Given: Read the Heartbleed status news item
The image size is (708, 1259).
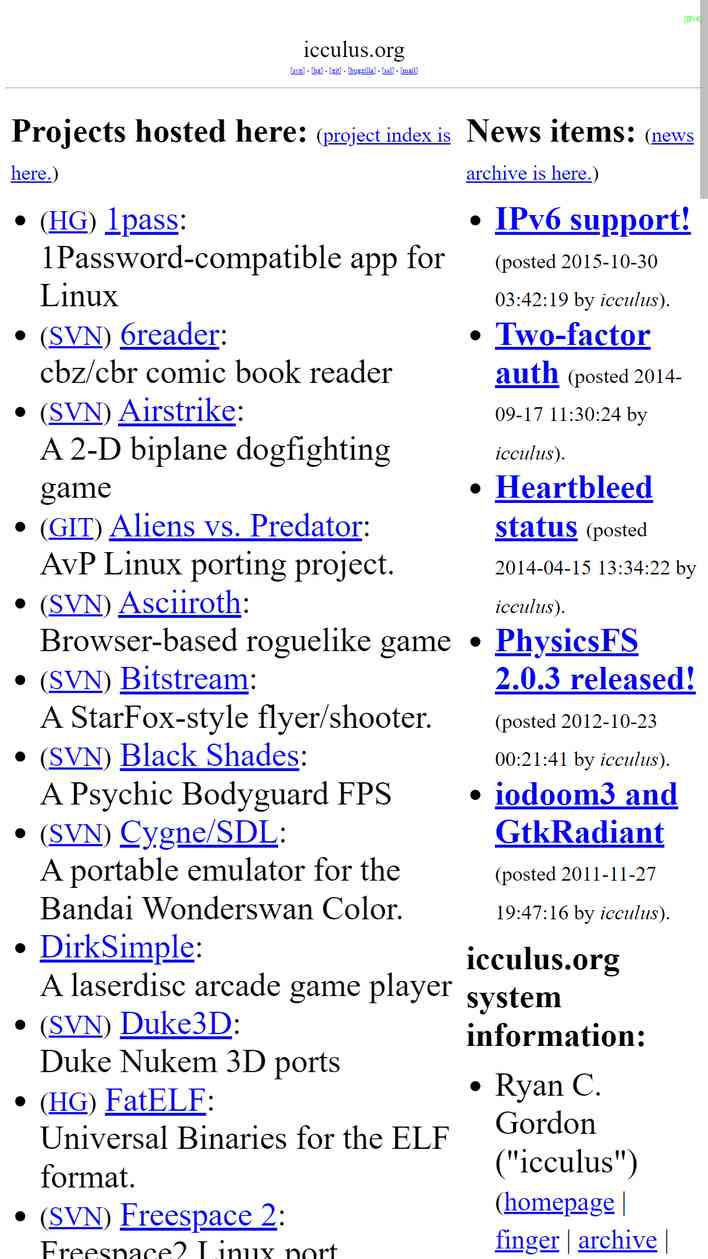Looking at the screenshot, I should tap(574, 507).
